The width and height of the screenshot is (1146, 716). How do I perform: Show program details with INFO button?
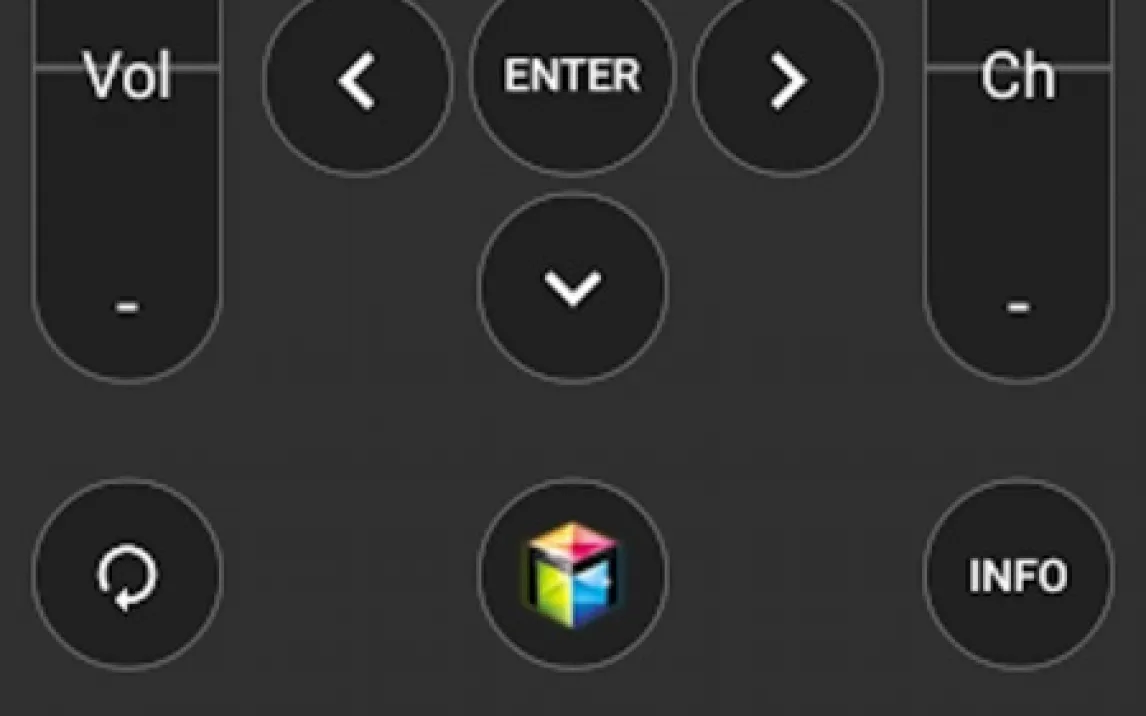(x=1017, y=576)
